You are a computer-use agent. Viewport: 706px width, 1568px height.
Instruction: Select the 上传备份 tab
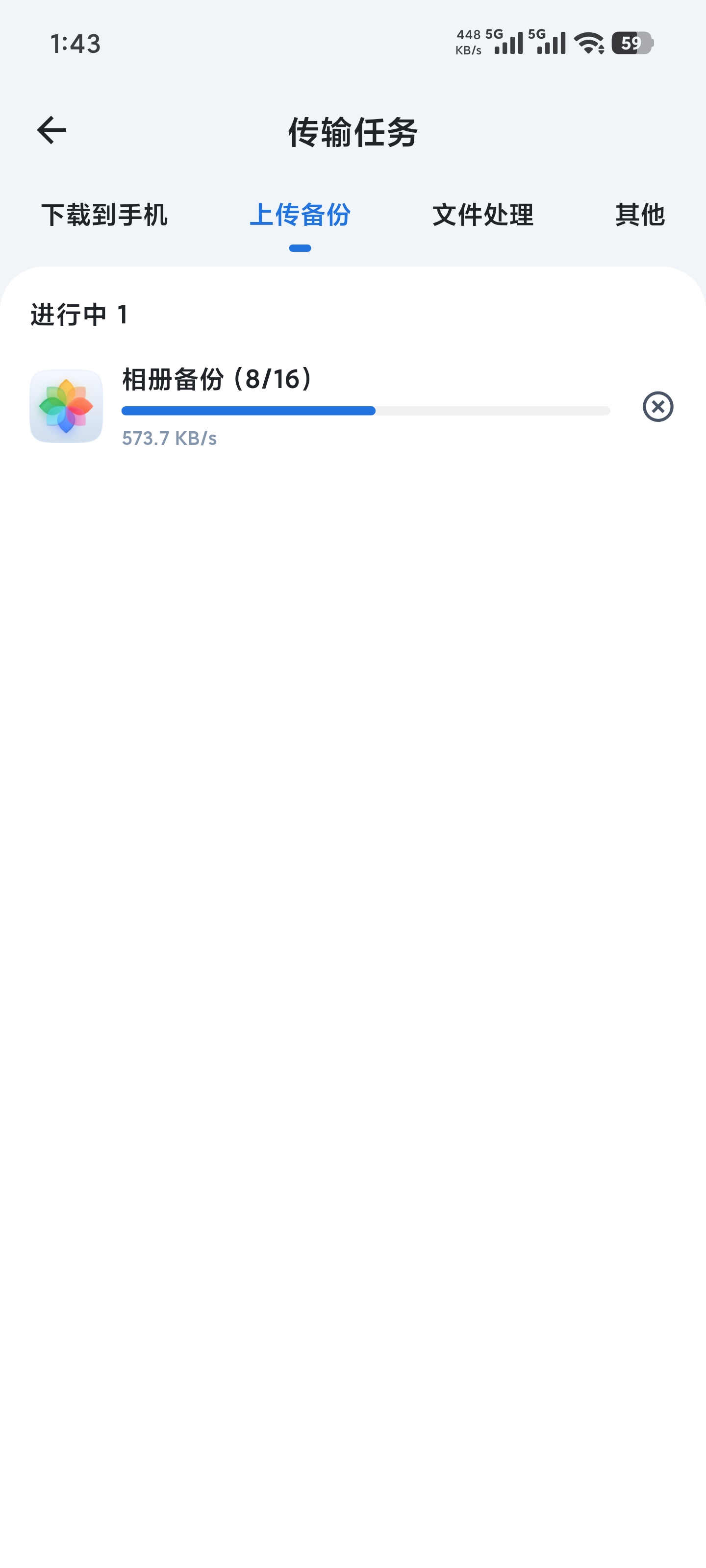click(300, 215)
